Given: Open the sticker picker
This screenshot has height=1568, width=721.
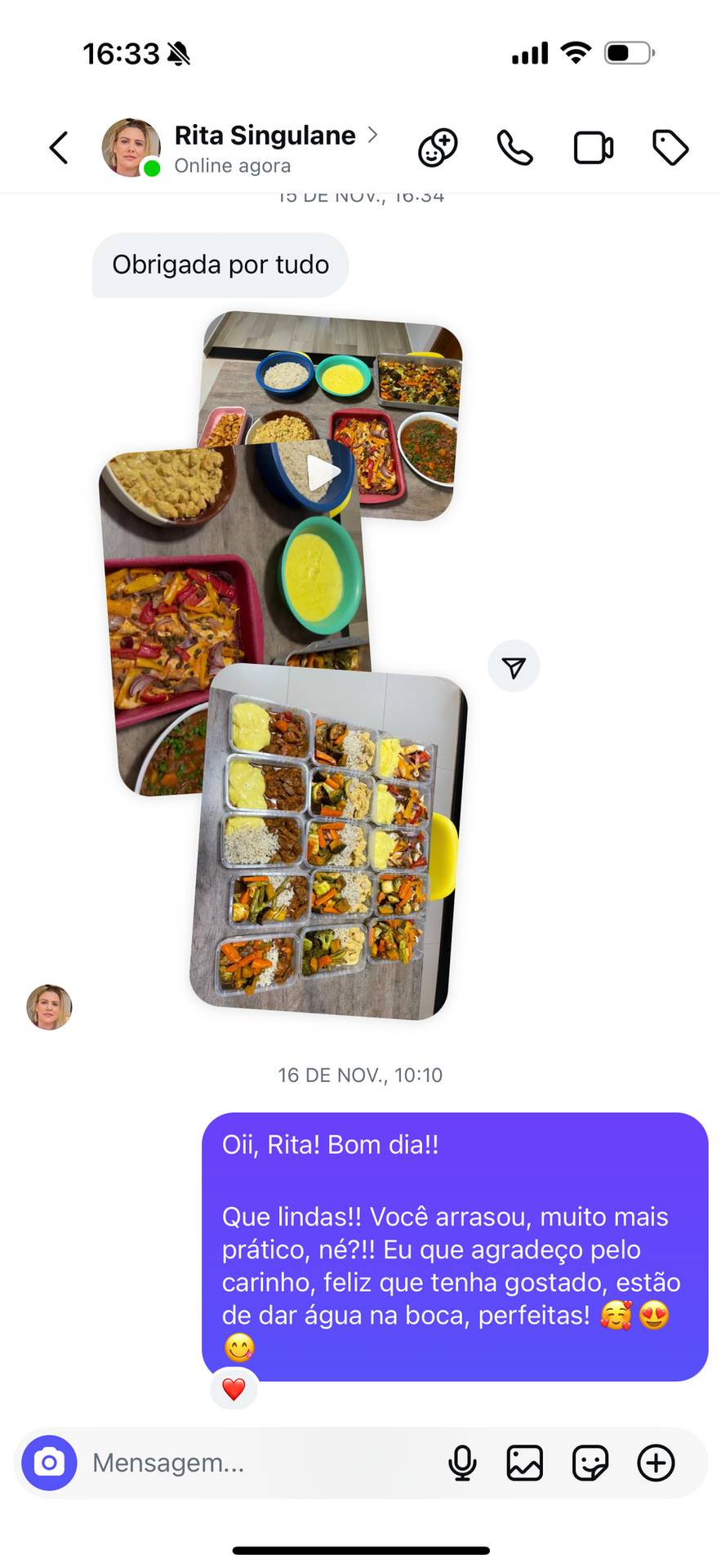Looking at the screenshot, I should coord(590,1463).
